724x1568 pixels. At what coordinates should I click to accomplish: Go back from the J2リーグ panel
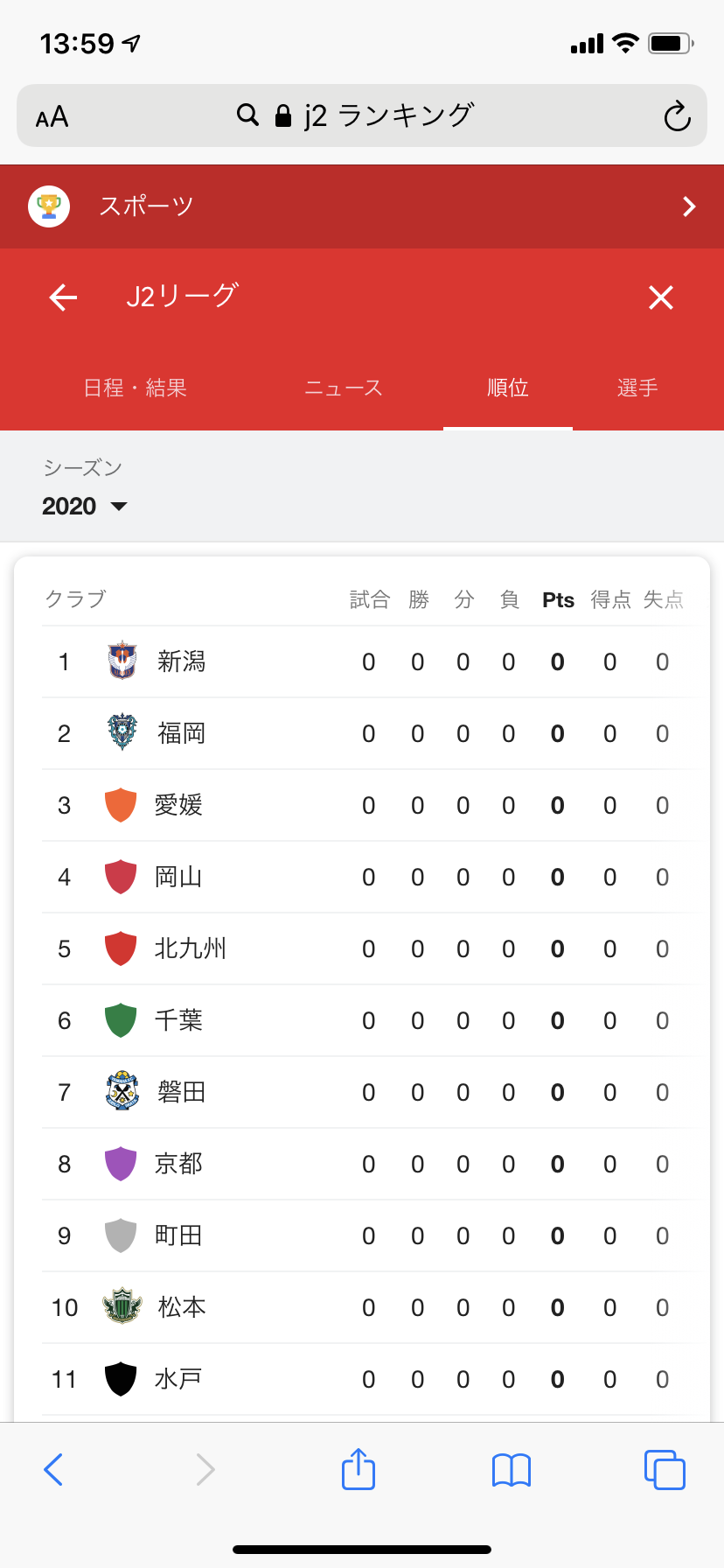point(63,297)
